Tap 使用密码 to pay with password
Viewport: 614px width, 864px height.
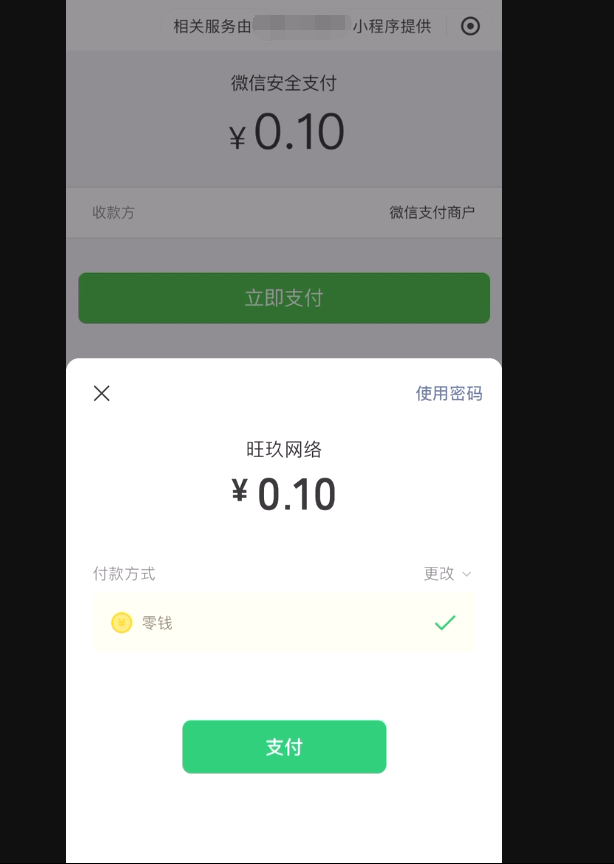pos(448,393)
